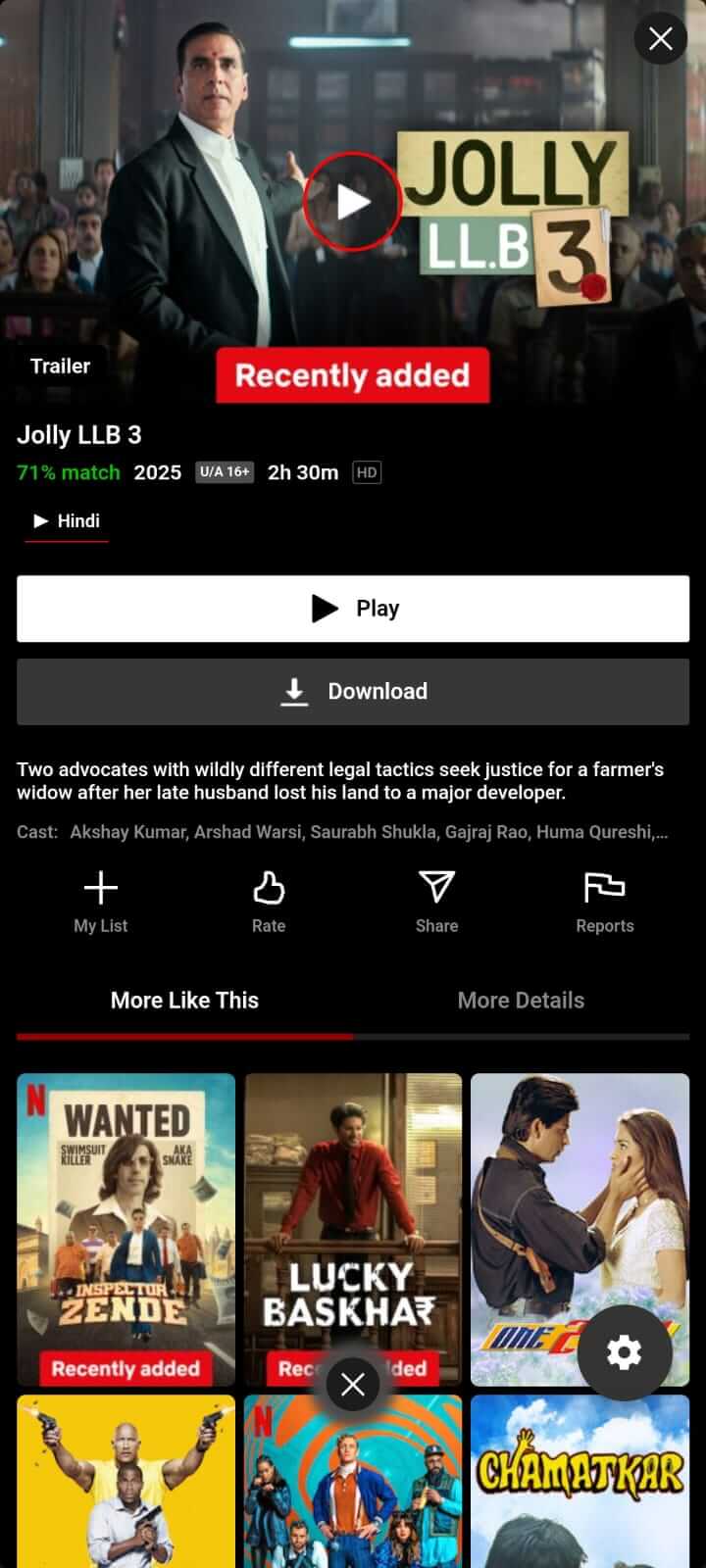Add Jolly LLB 3 to My List
706x1568 pixels.
point(101,903)
